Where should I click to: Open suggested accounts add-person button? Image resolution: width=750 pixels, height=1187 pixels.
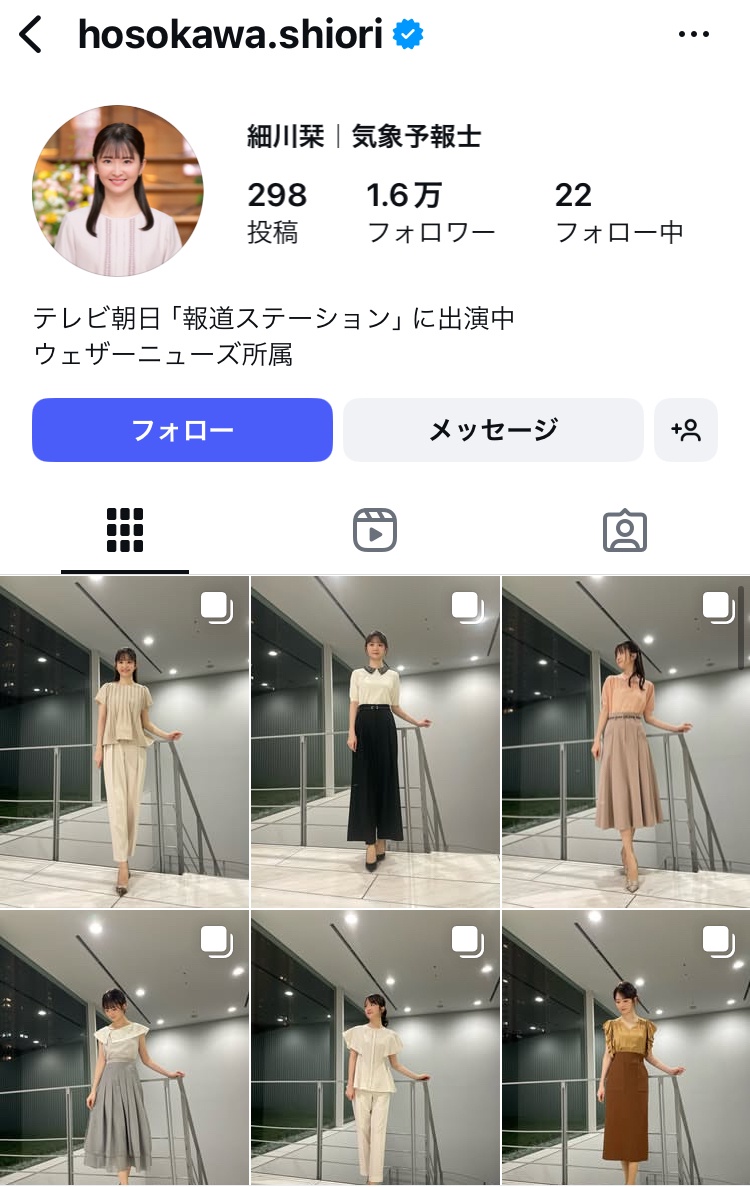pos(686,430)
